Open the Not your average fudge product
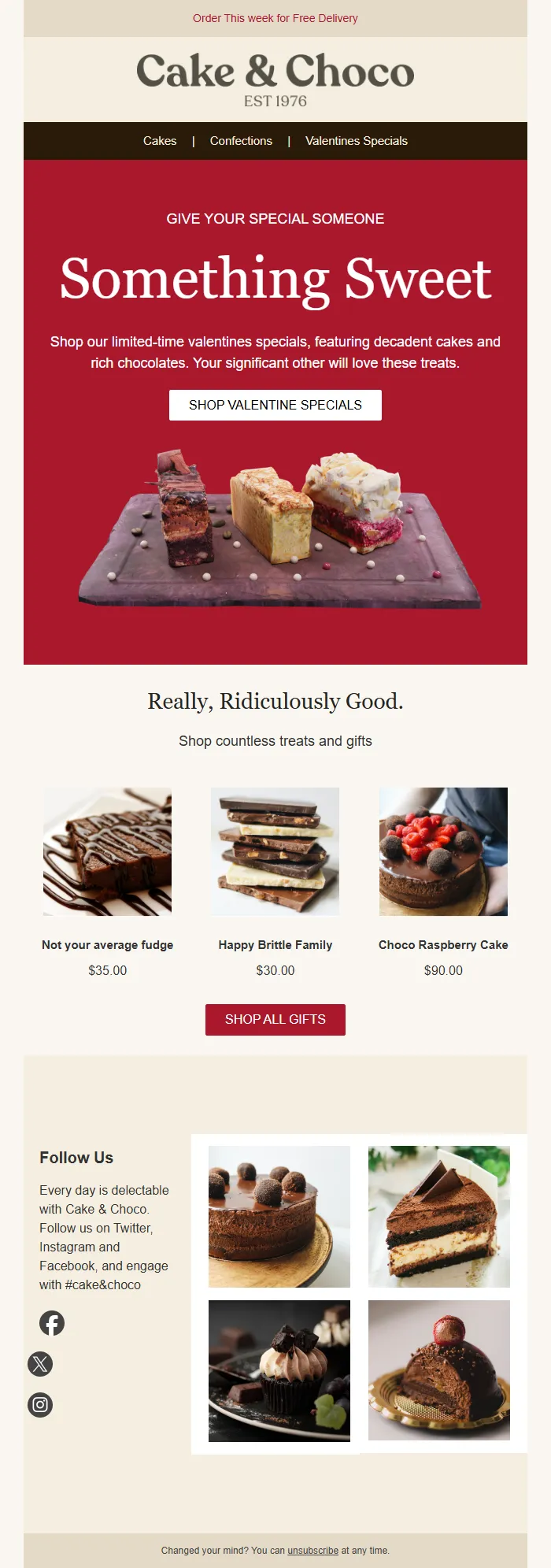The width and height of the screenshot is (551, 1568). pyautogui.click(x=108, y=852)
